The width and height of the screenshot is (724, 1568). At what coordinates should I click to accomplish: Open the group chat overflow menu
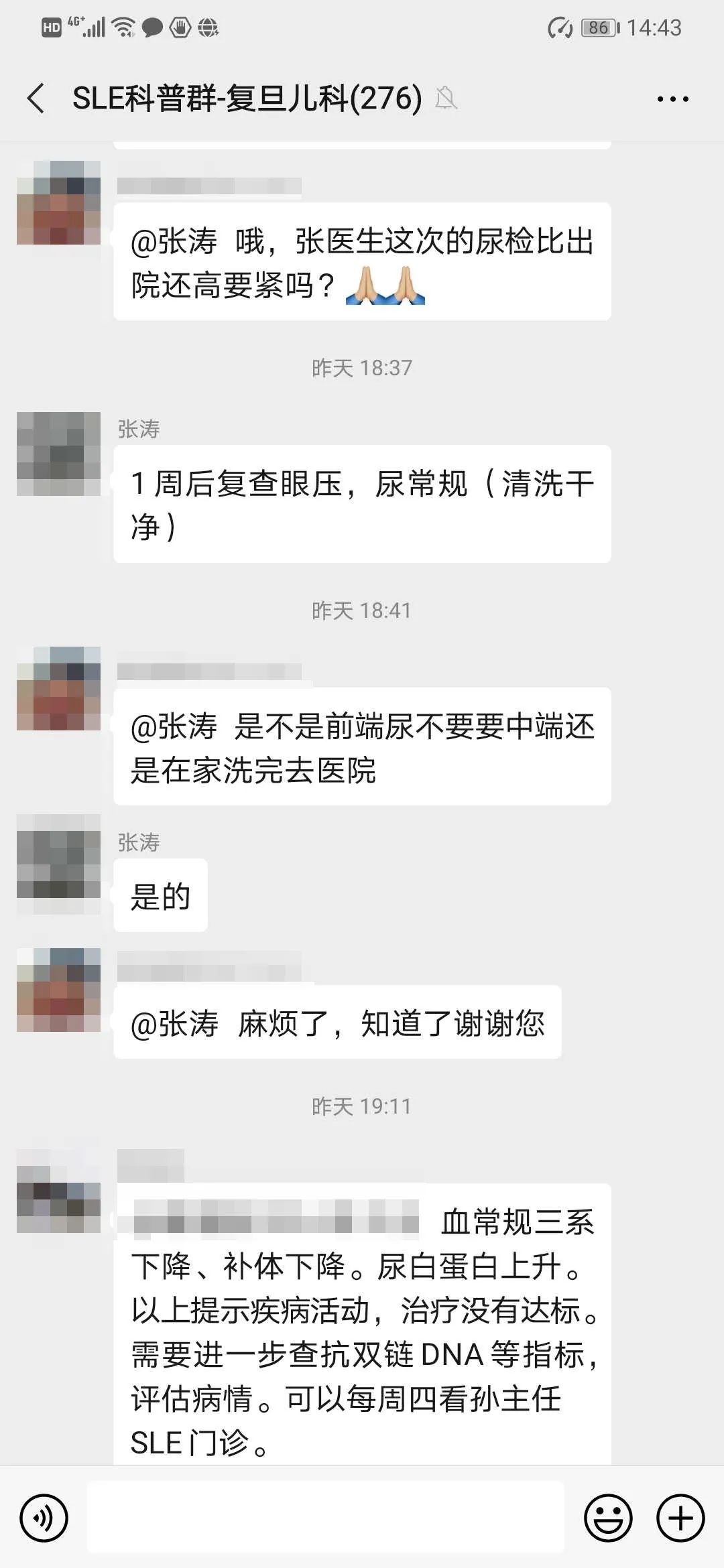click(x=672, y=99)
